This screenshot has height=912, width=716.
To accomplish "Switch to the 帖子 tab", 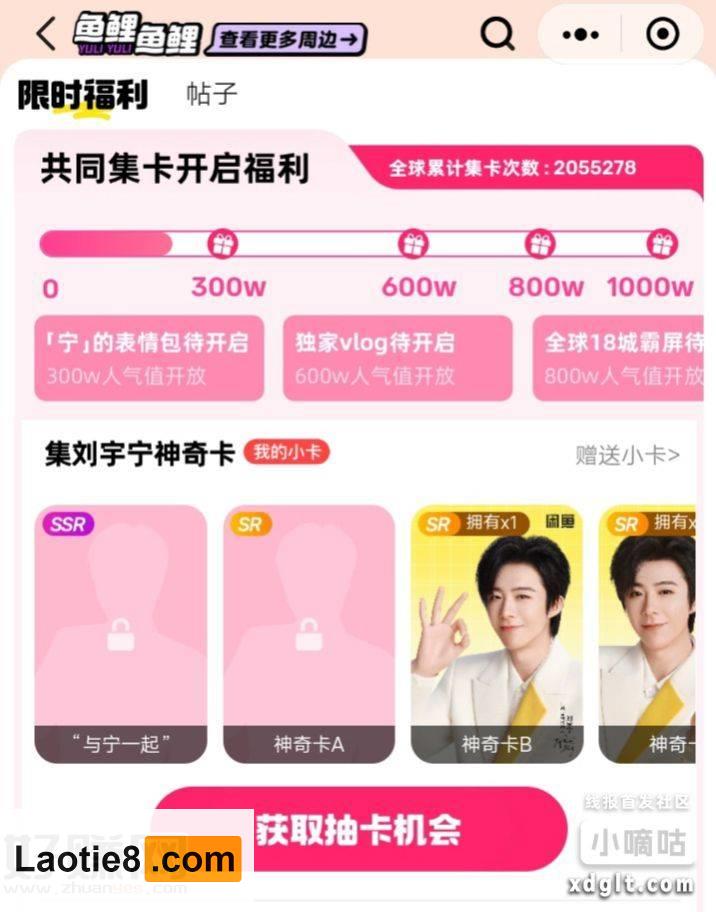I will [212, 94].
